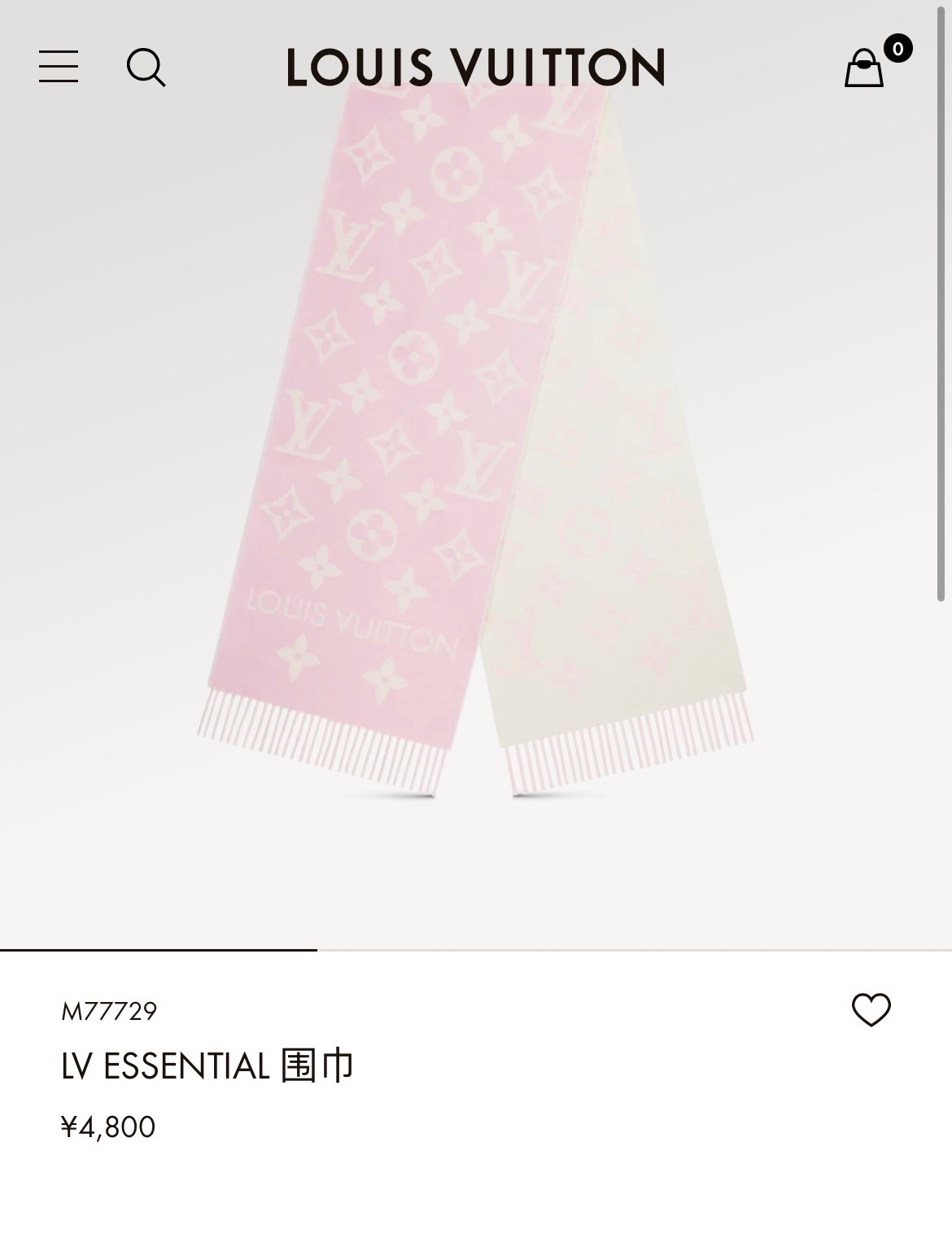Open the search icon
952x1234 pixels.
146,67
